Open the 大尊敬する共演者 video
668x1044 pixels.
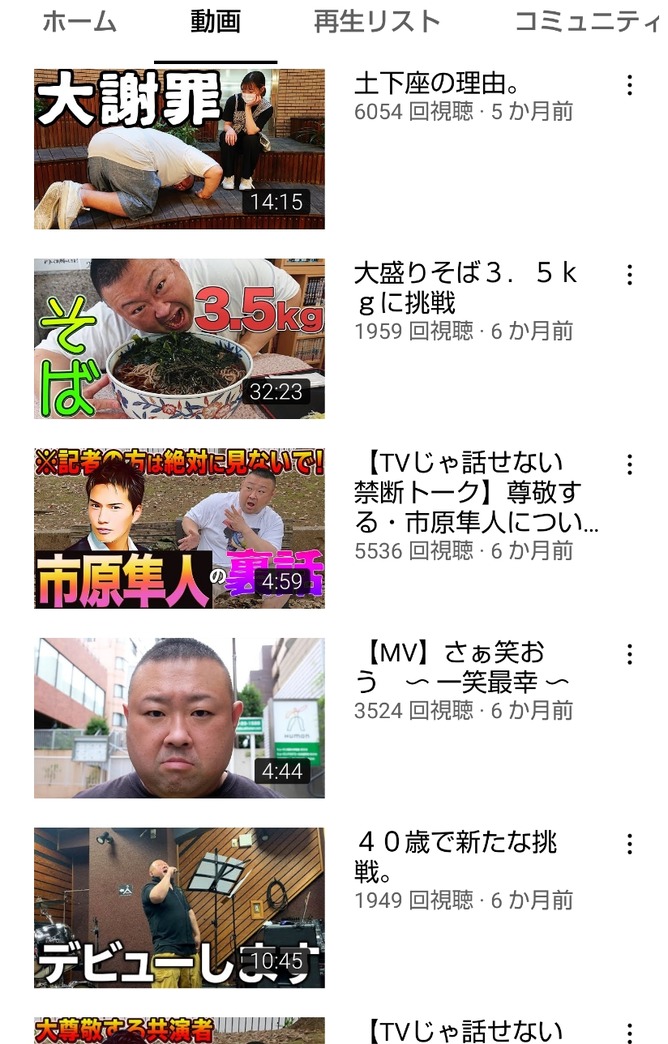[179, 1030]
